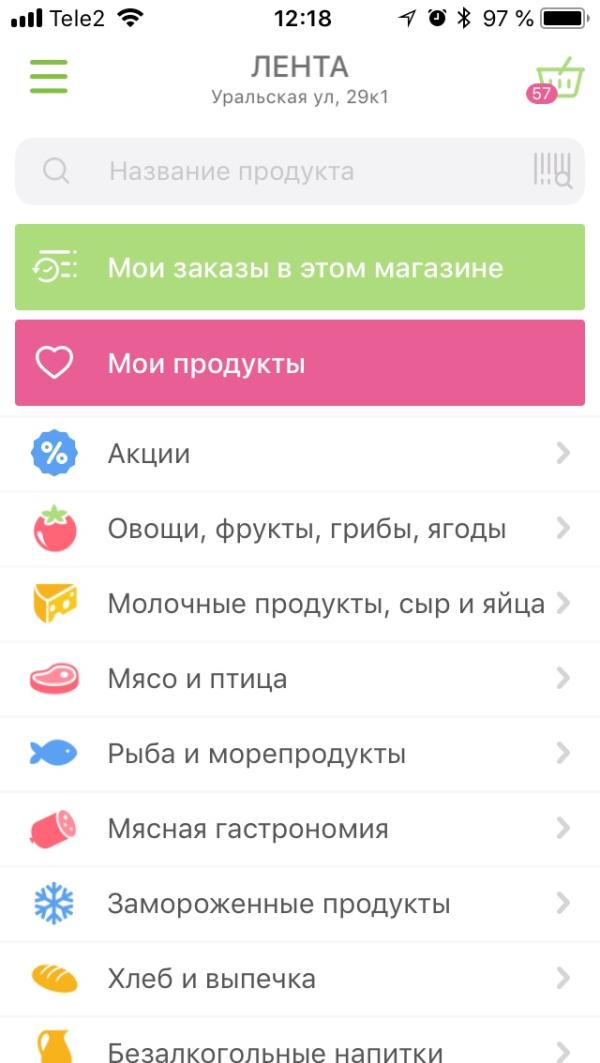This screenshot has height=1063, width=600.
Task: Open Молочные продукты, сыр и яйца
Action: click(x=299, y=604)
